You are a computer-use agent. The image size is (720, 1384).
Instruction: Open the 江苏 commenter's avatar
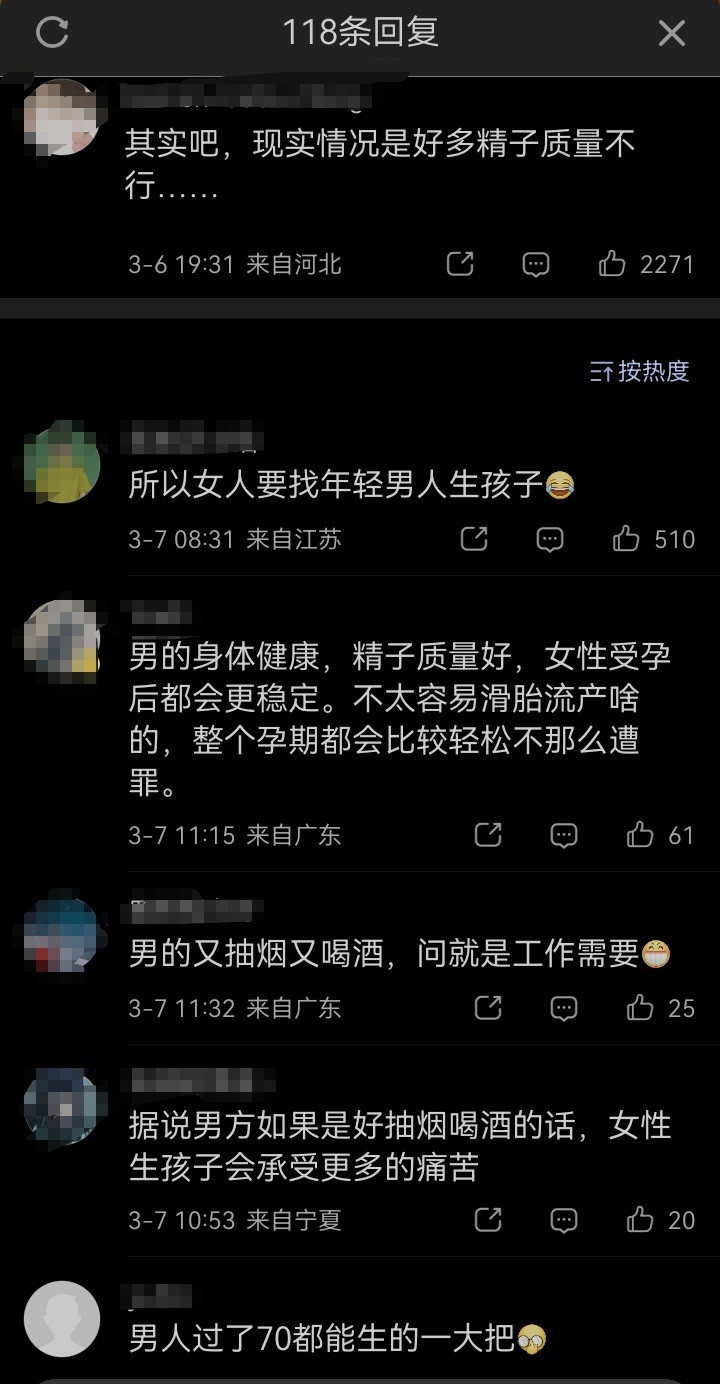tap(61, 463)
